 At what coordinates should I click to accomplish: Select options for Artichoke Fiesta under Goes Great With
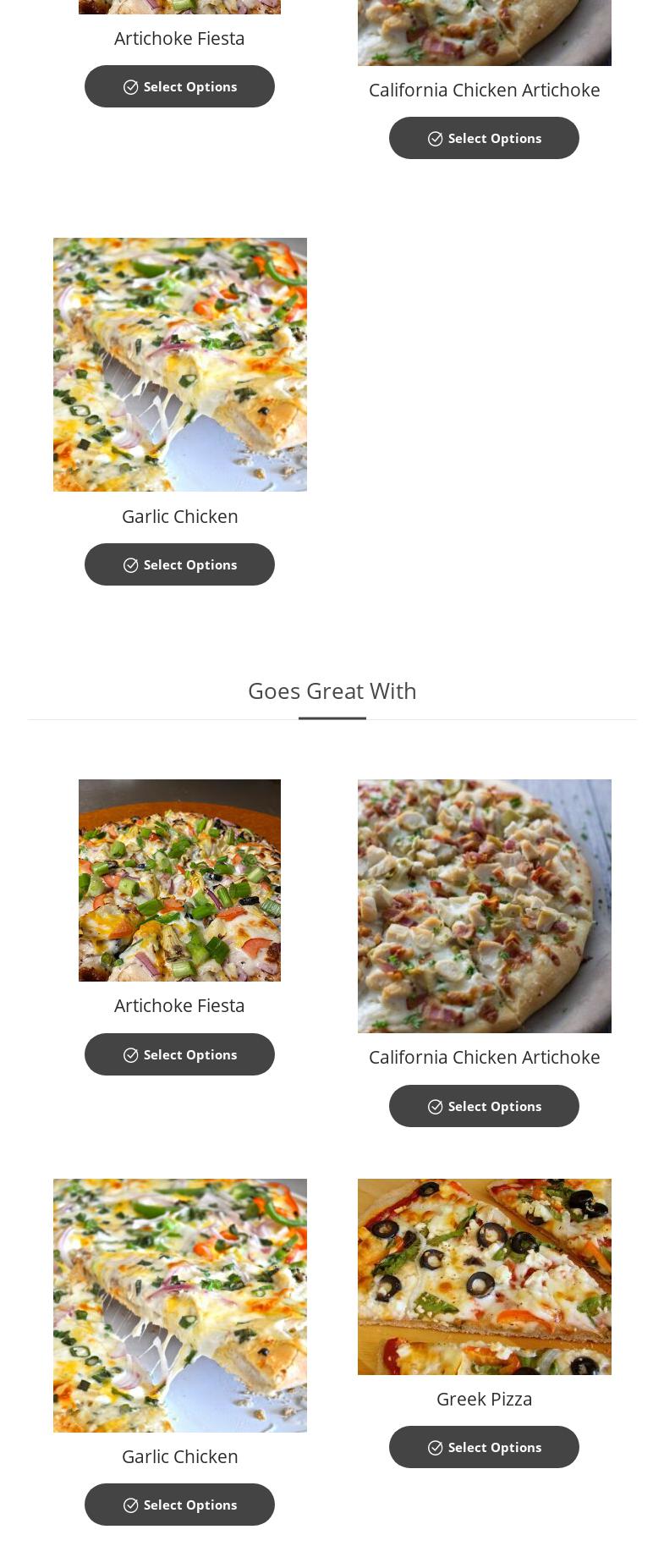[179, 1054]
